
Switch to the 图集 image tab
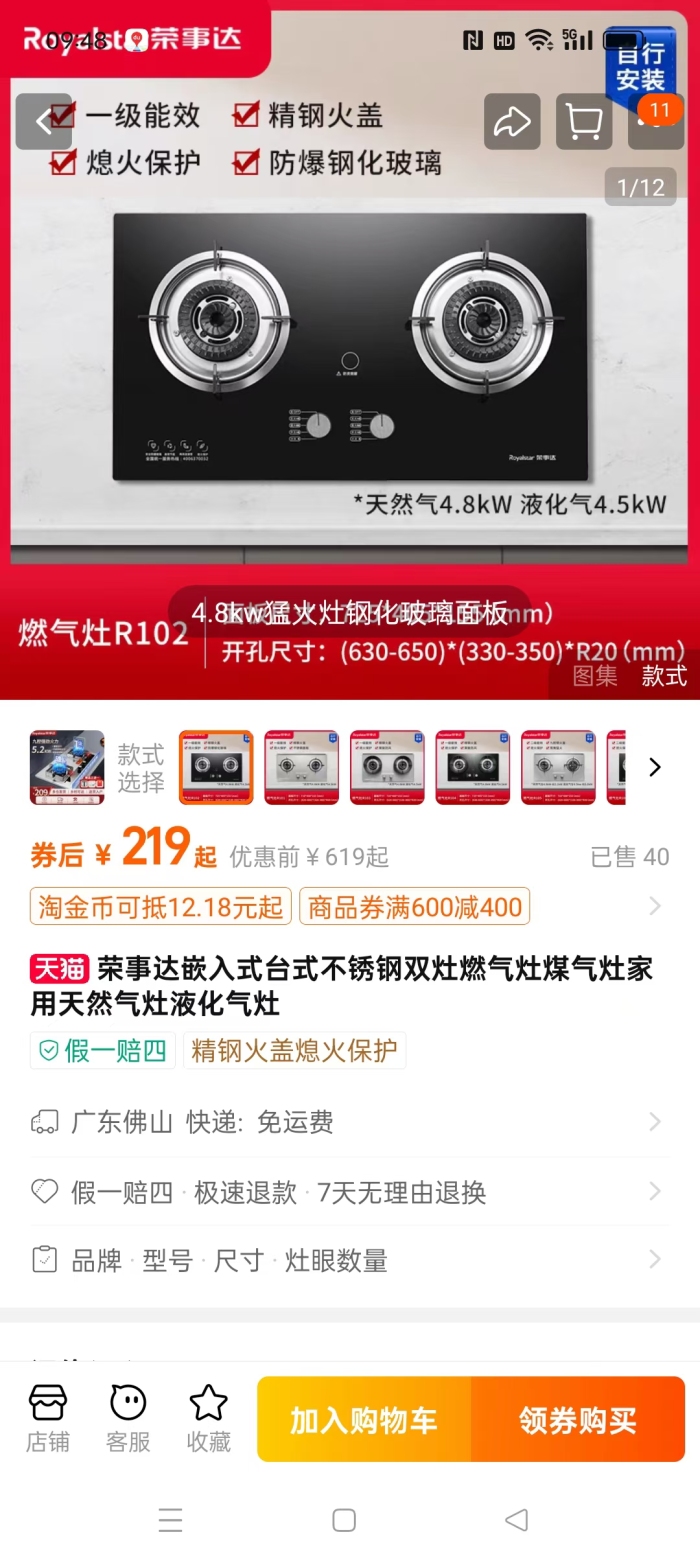[x=594, y=676]
